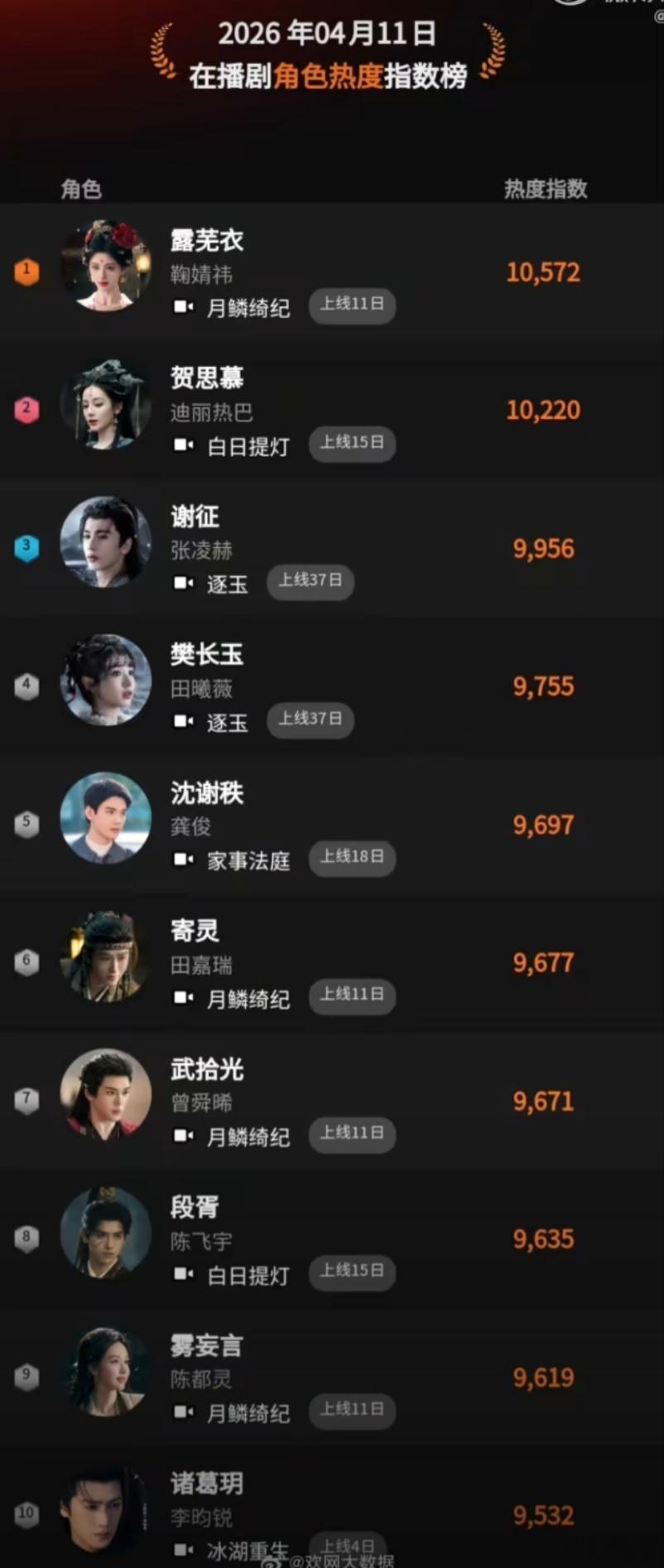Click the heat index value 10,572
The height and width of the screenshot is (1568, 664).
542,272
